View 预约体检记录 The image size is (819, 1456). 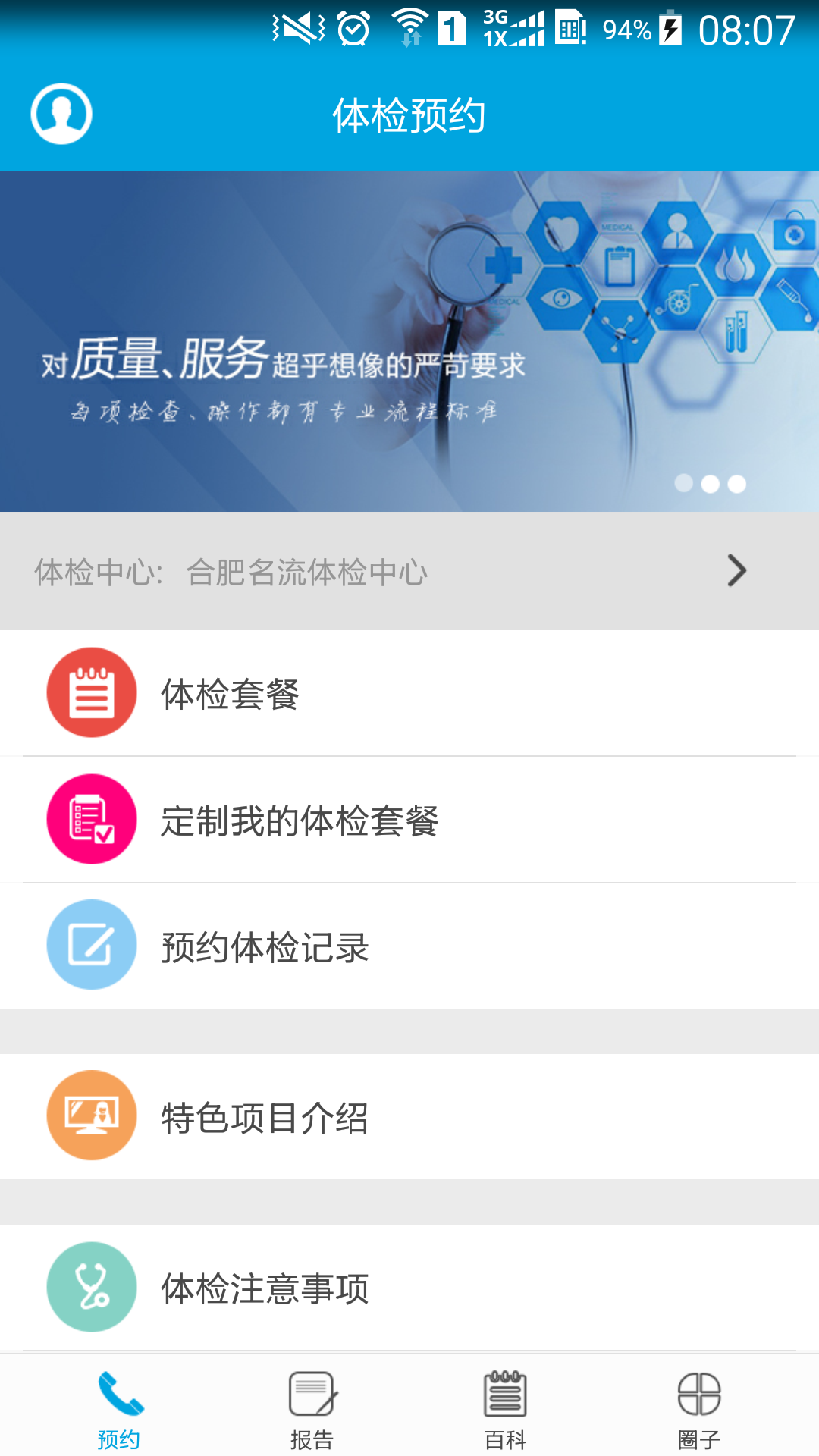(409, 946)
